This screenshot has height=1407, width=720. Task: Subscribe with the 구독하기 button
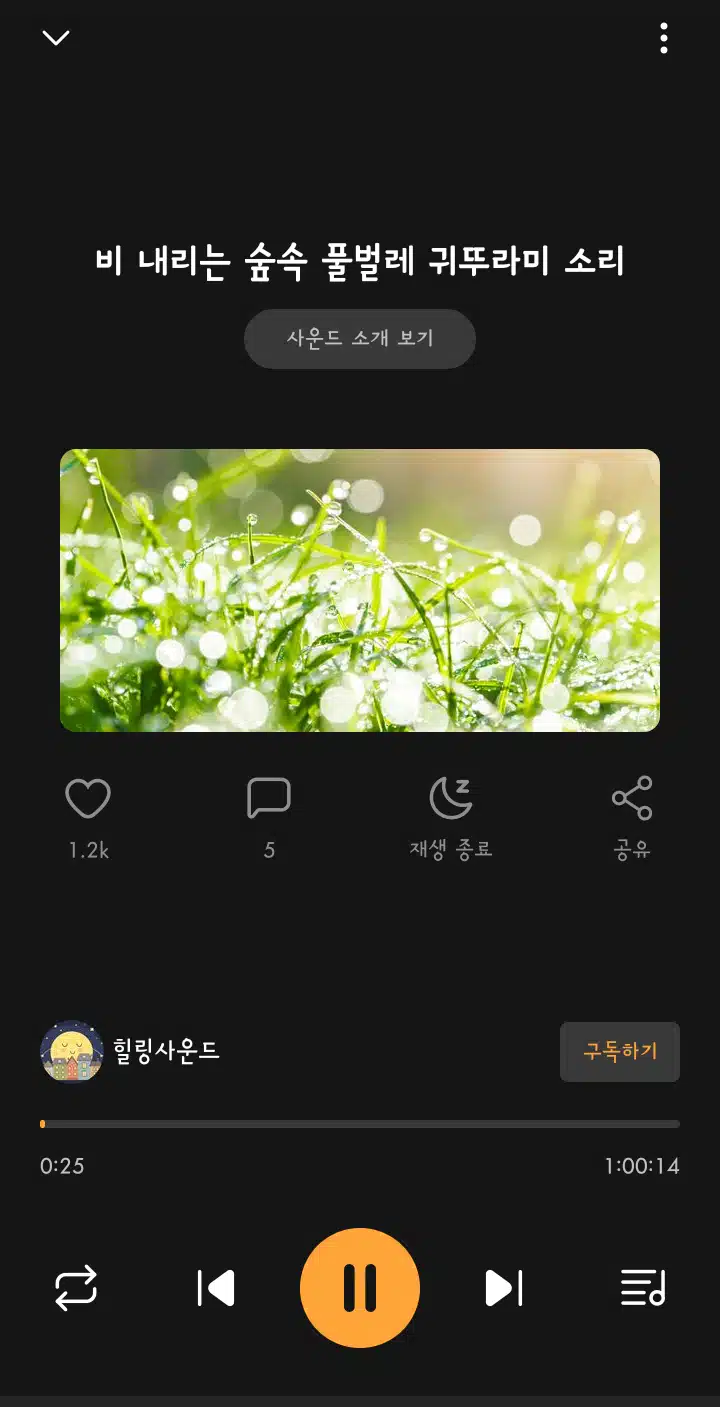(620, 1051)
